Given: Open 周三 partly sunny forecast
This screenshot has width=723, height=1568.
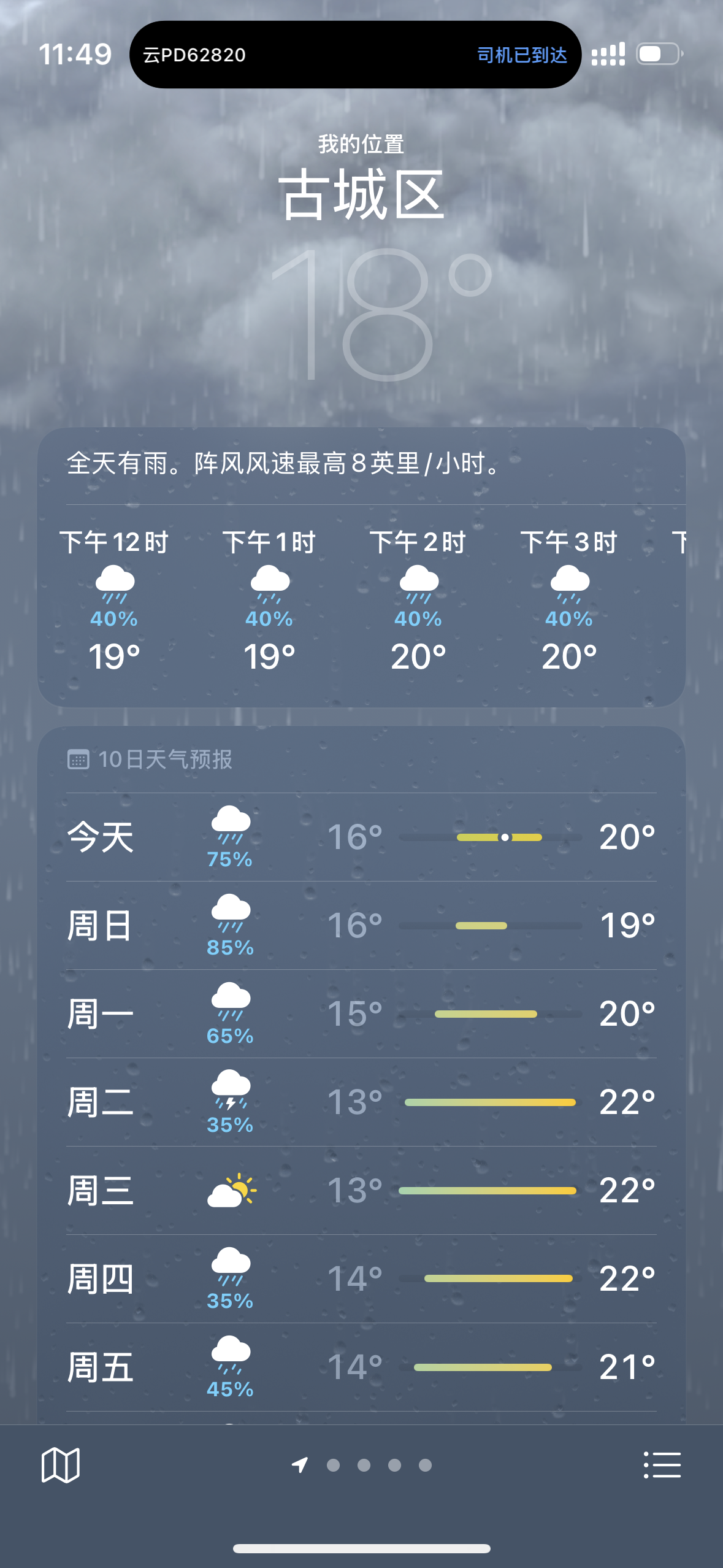Looking at the screenshot, I should tap(361, 1191).
